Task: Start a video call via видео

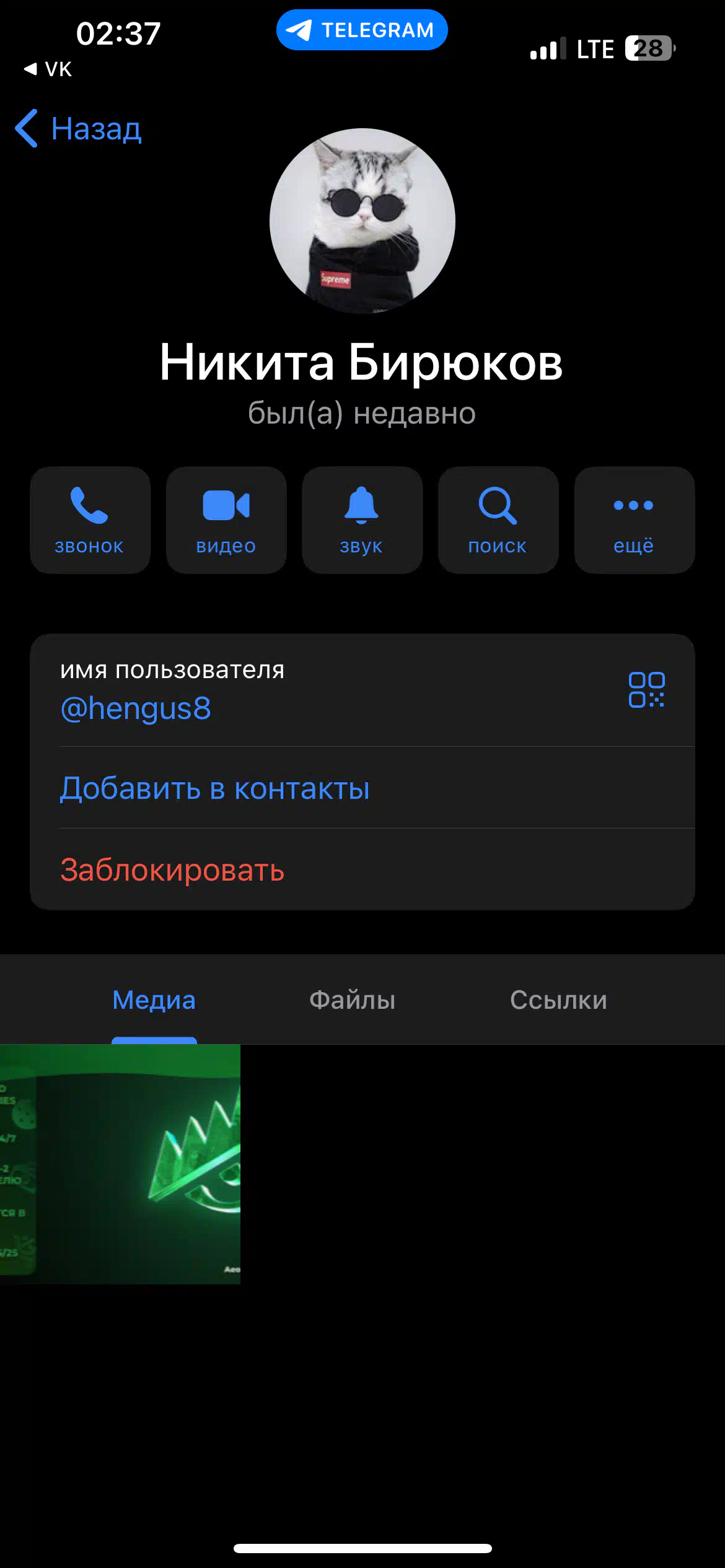Action: (226, 520)
